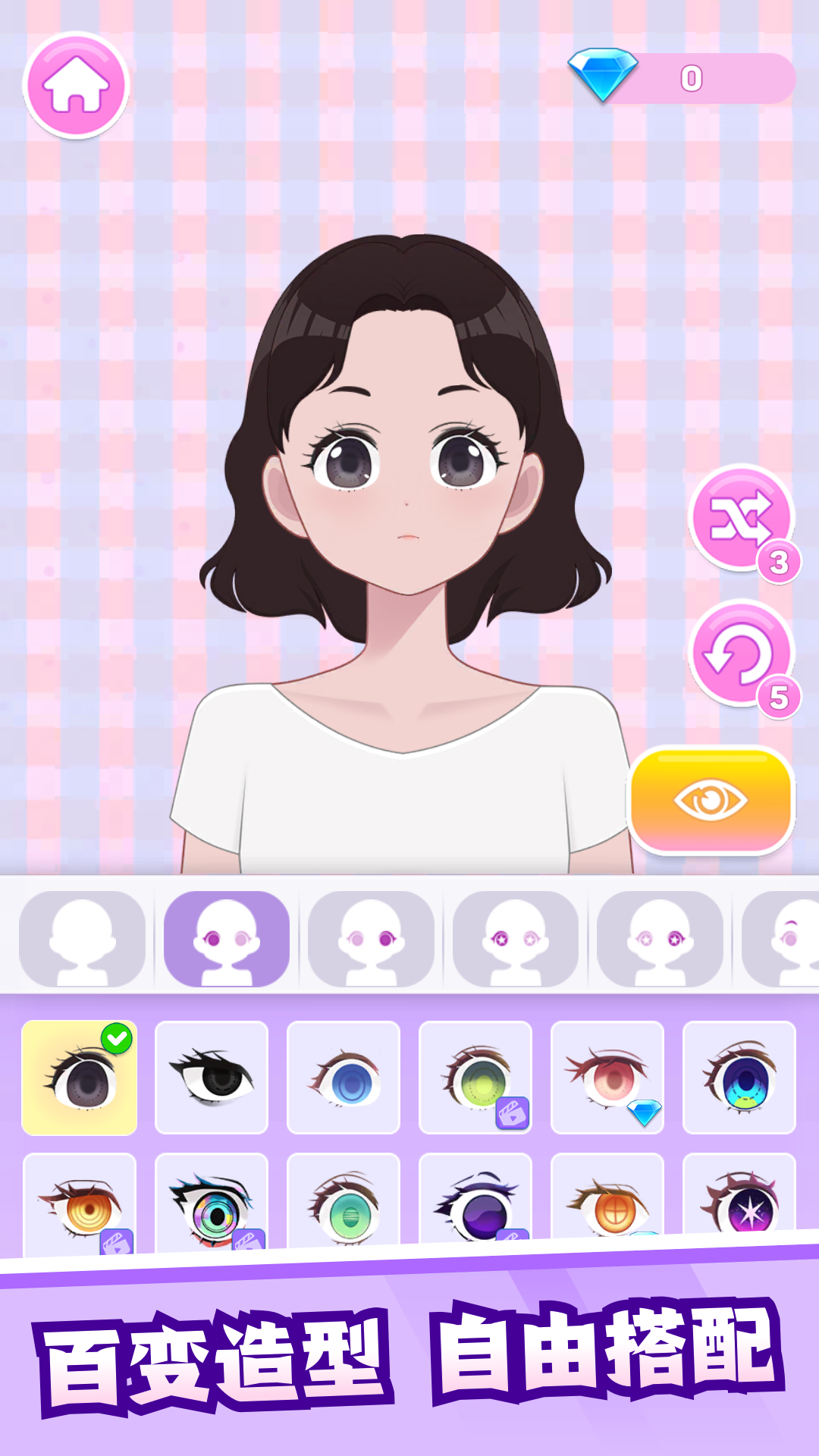Pick the mint green eye style
Image resolution: width=819 pixels, height=1456 pixels.
[344, 1200]
